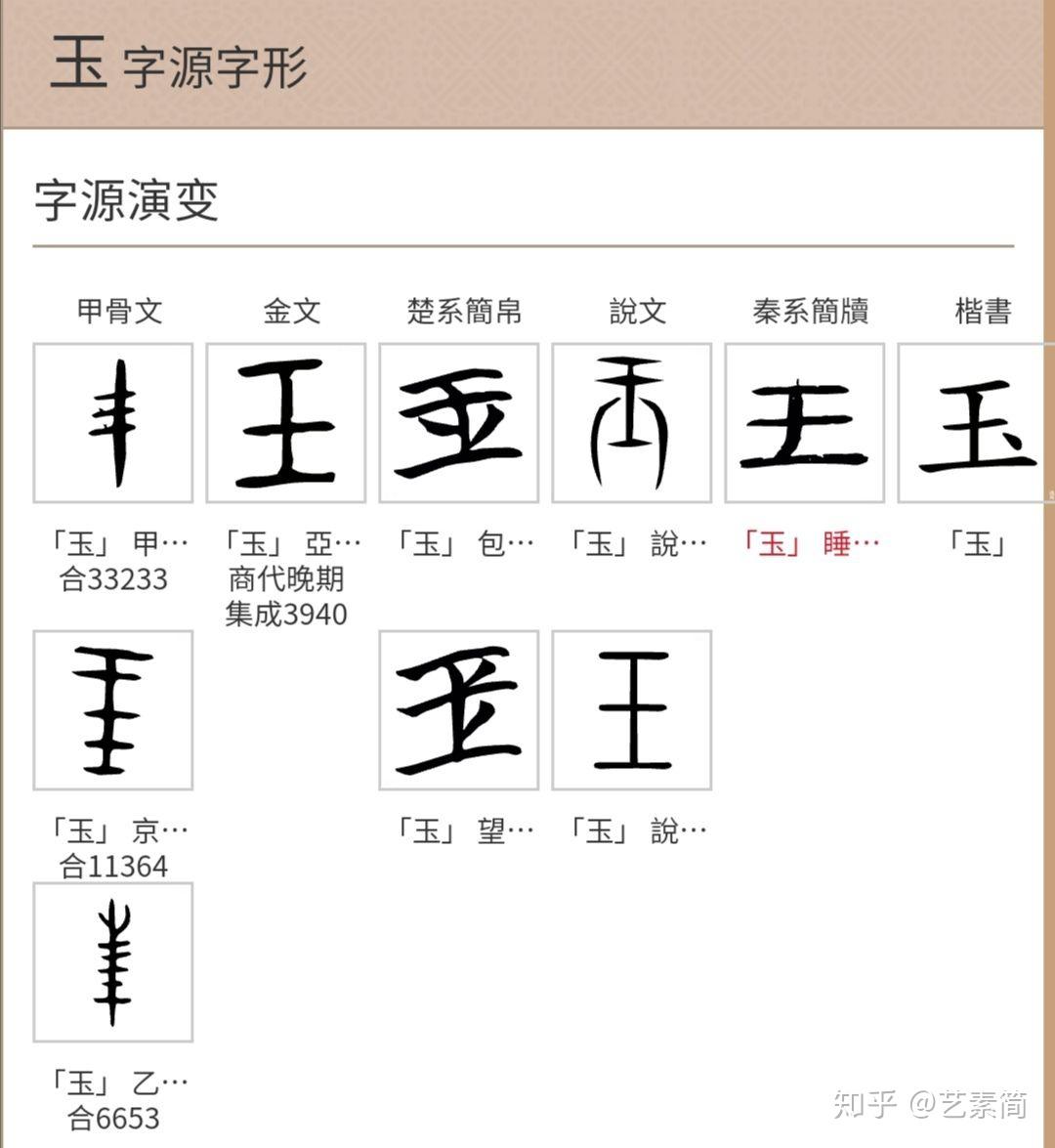This screenshot has height=1148, width=1055.
Task: Click the 甲骨文 oracle glyph image of 玉
Action: coord(111,420)
